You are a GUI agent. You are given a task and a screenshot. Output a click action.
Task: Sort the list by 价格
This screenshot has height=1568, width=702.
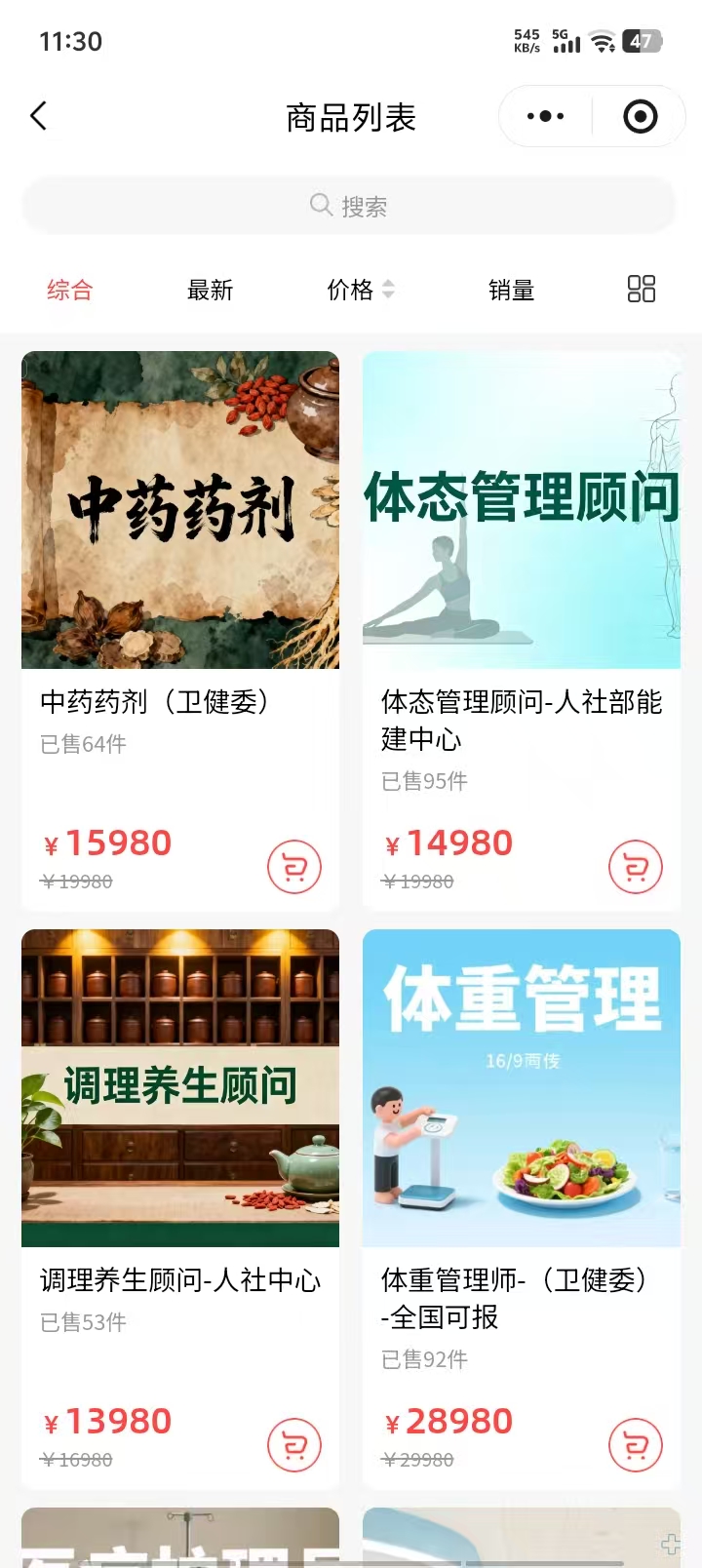click(360, 290)
